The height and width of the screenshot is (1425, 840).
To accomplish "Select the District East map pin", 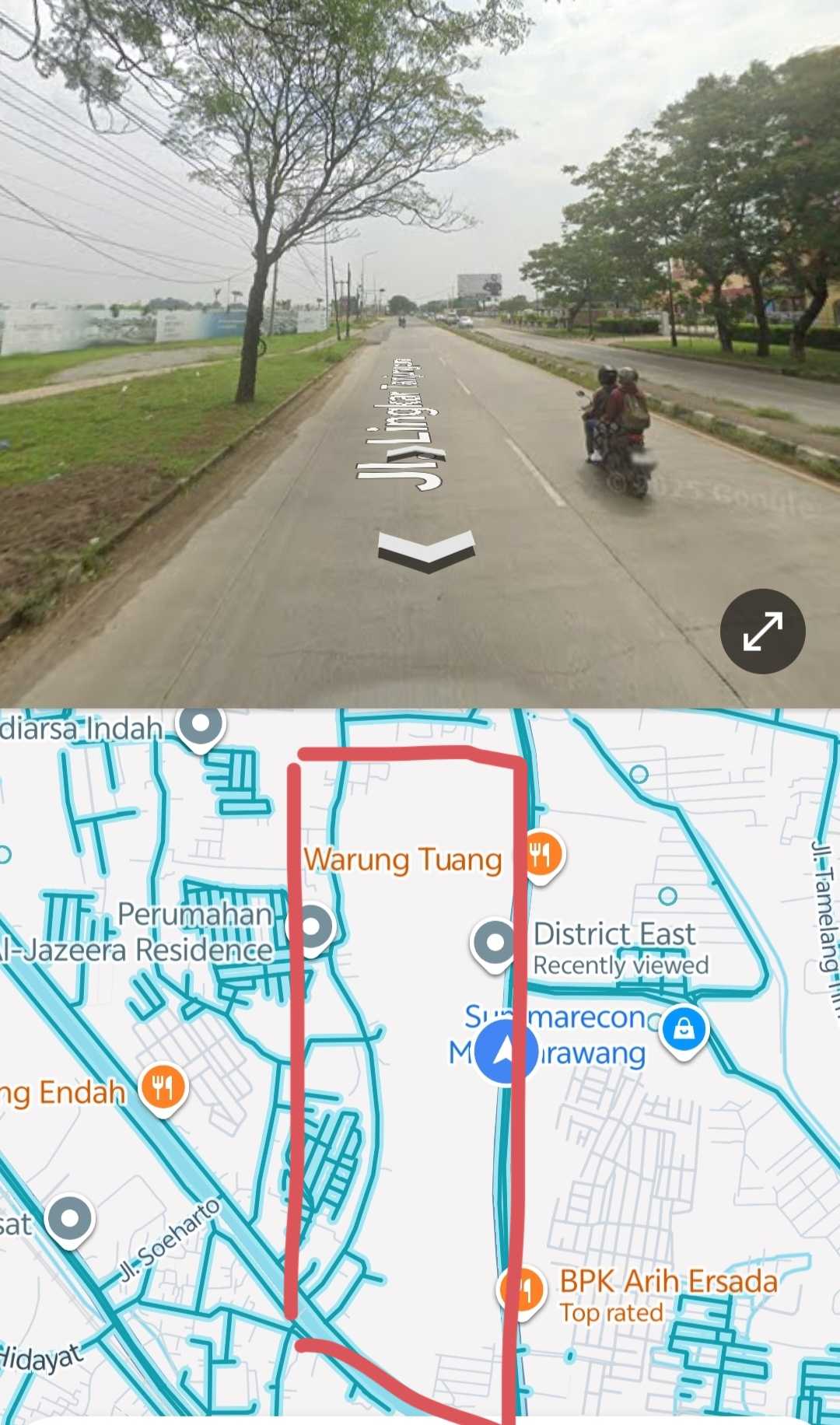I will click(x=494, y=943).
